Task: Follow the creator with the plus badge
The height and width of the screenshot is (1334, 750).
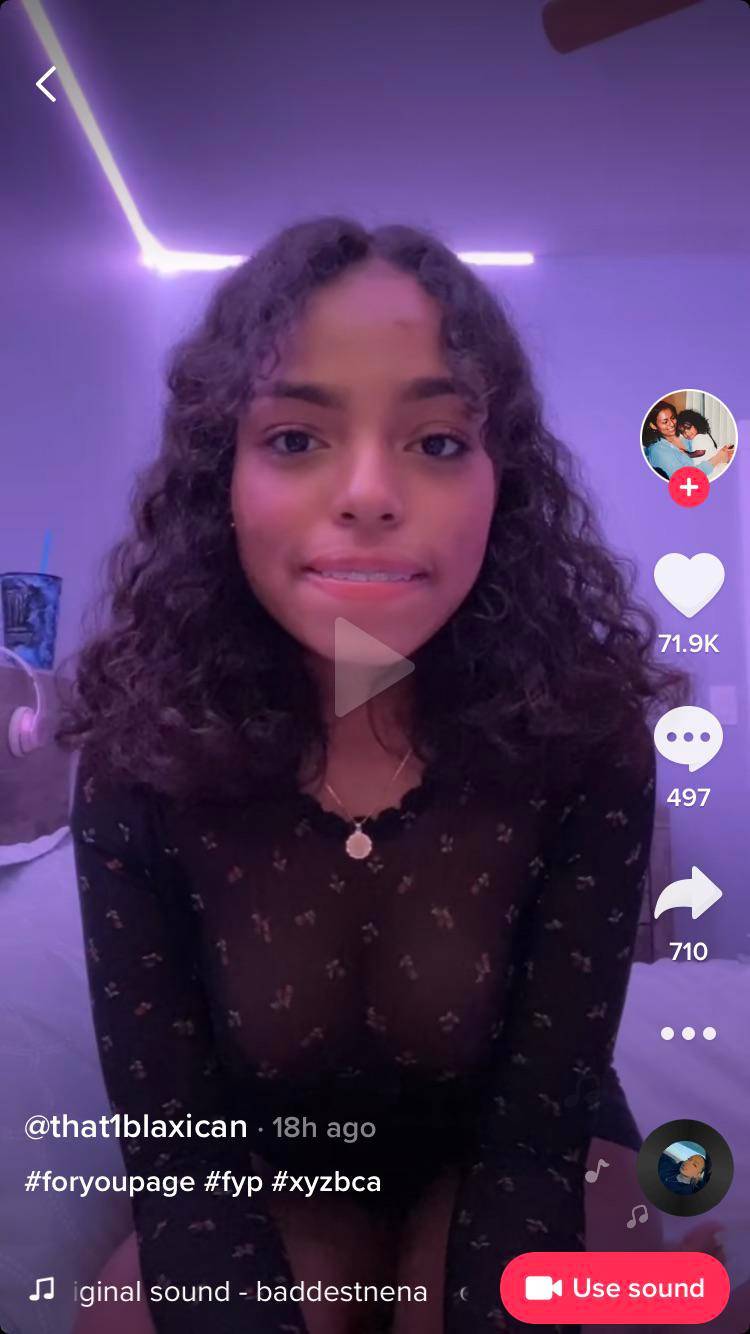Action: coord(688,488)
